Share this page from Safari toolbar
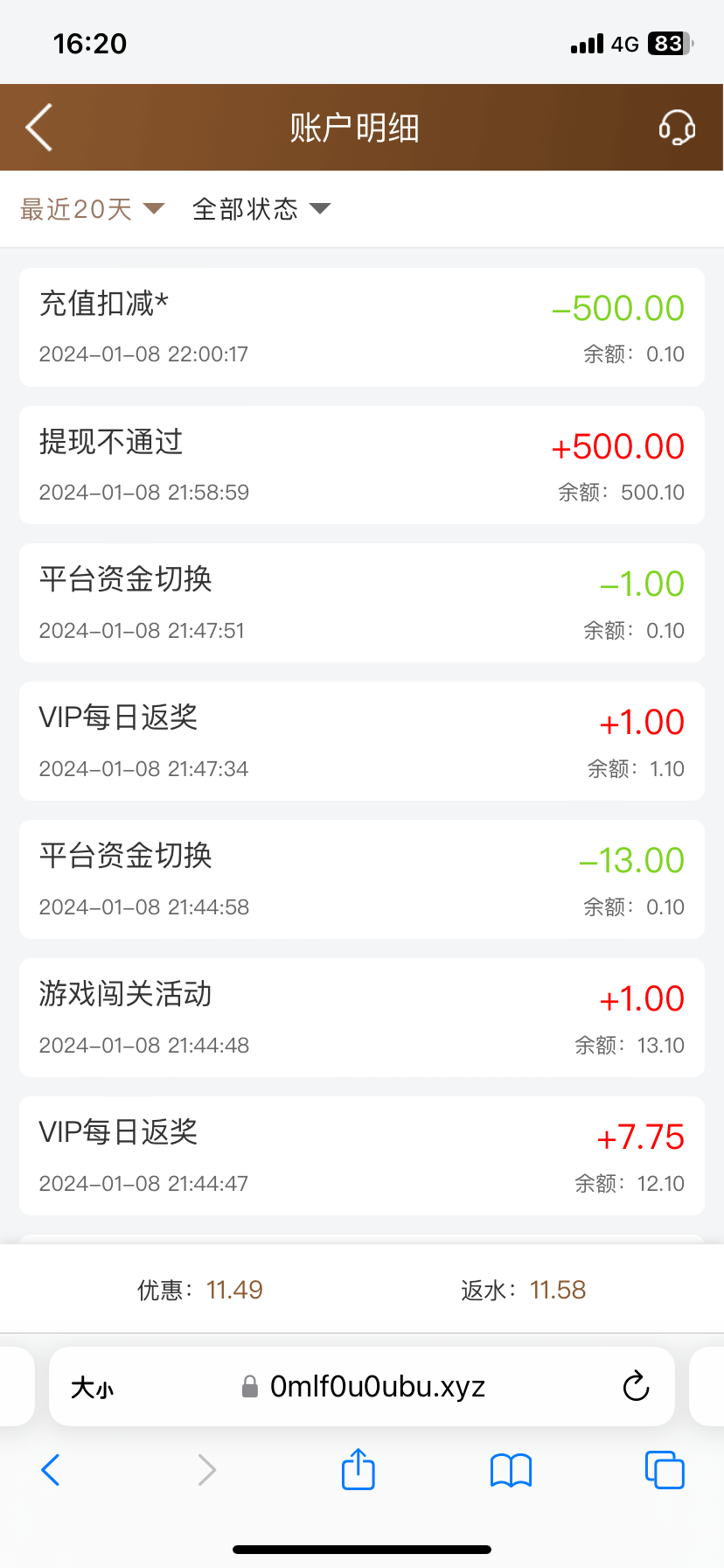Viewport: 724px width, 1568px height. coord(359,1469)
